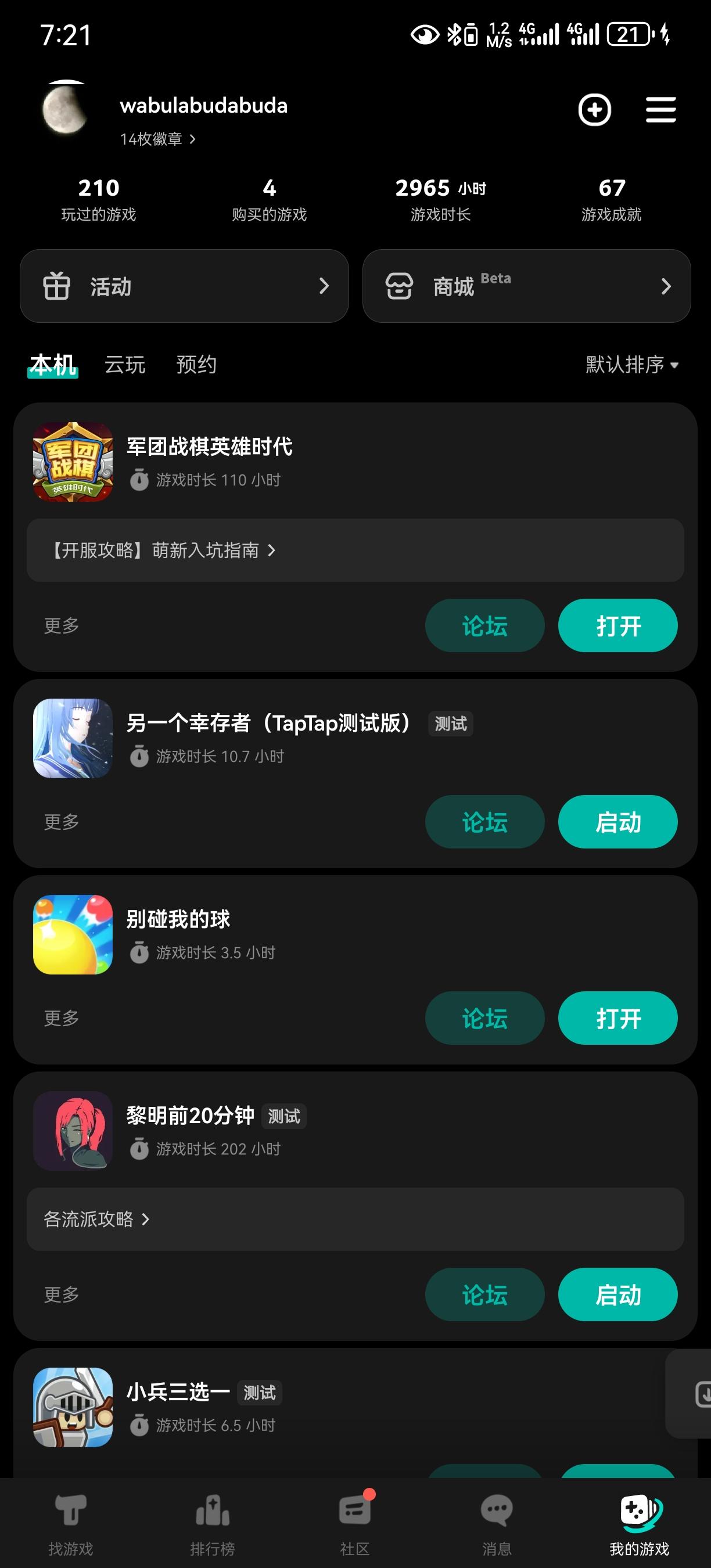The image size is (711, 1568).
Task: Visit the forum for 军团战棋英雄时代
Action: (x=484, y=625)
